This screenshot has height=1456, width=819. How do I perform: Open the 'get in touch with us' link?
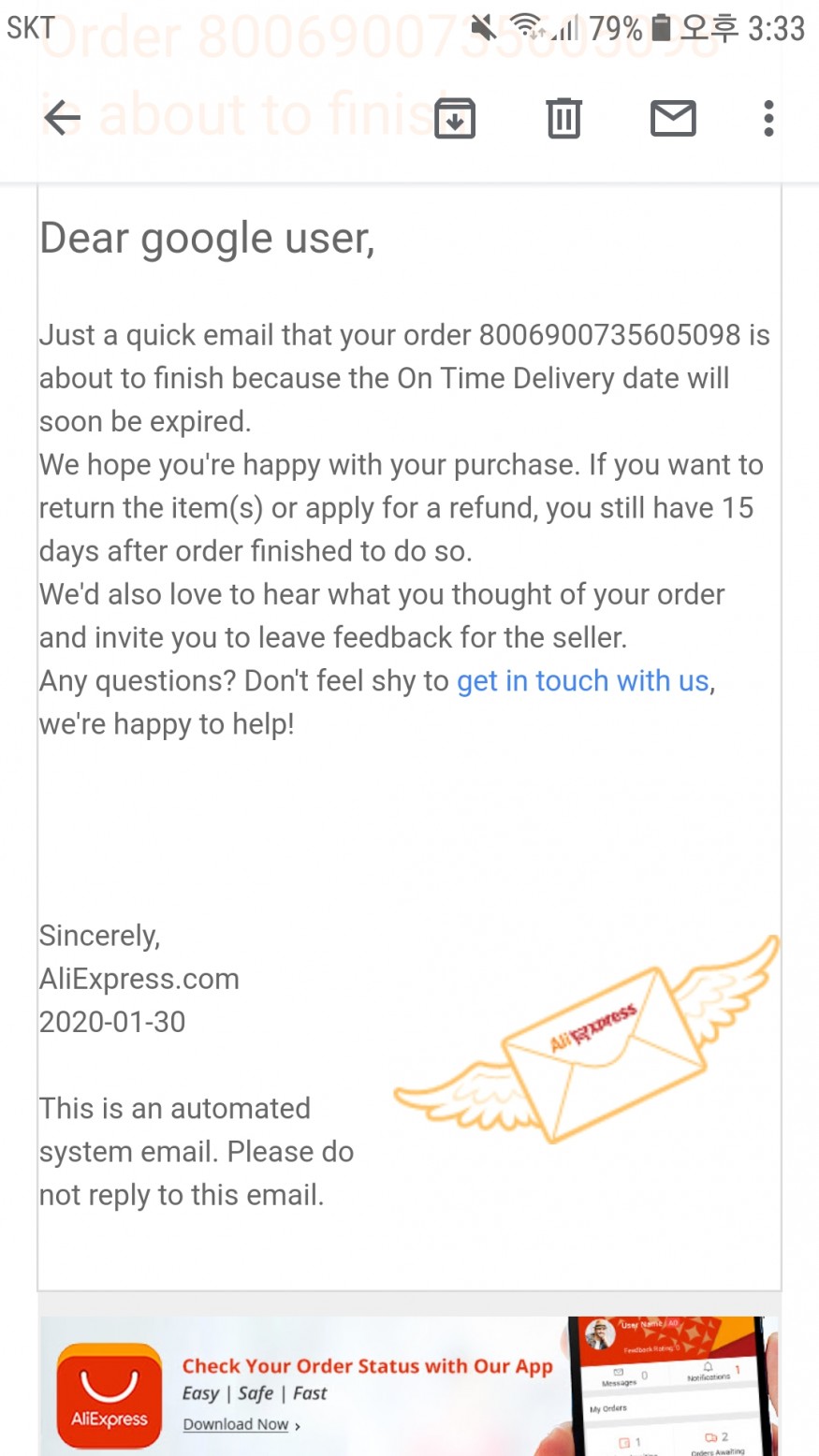pyautogui.click(x=583, y=680)
